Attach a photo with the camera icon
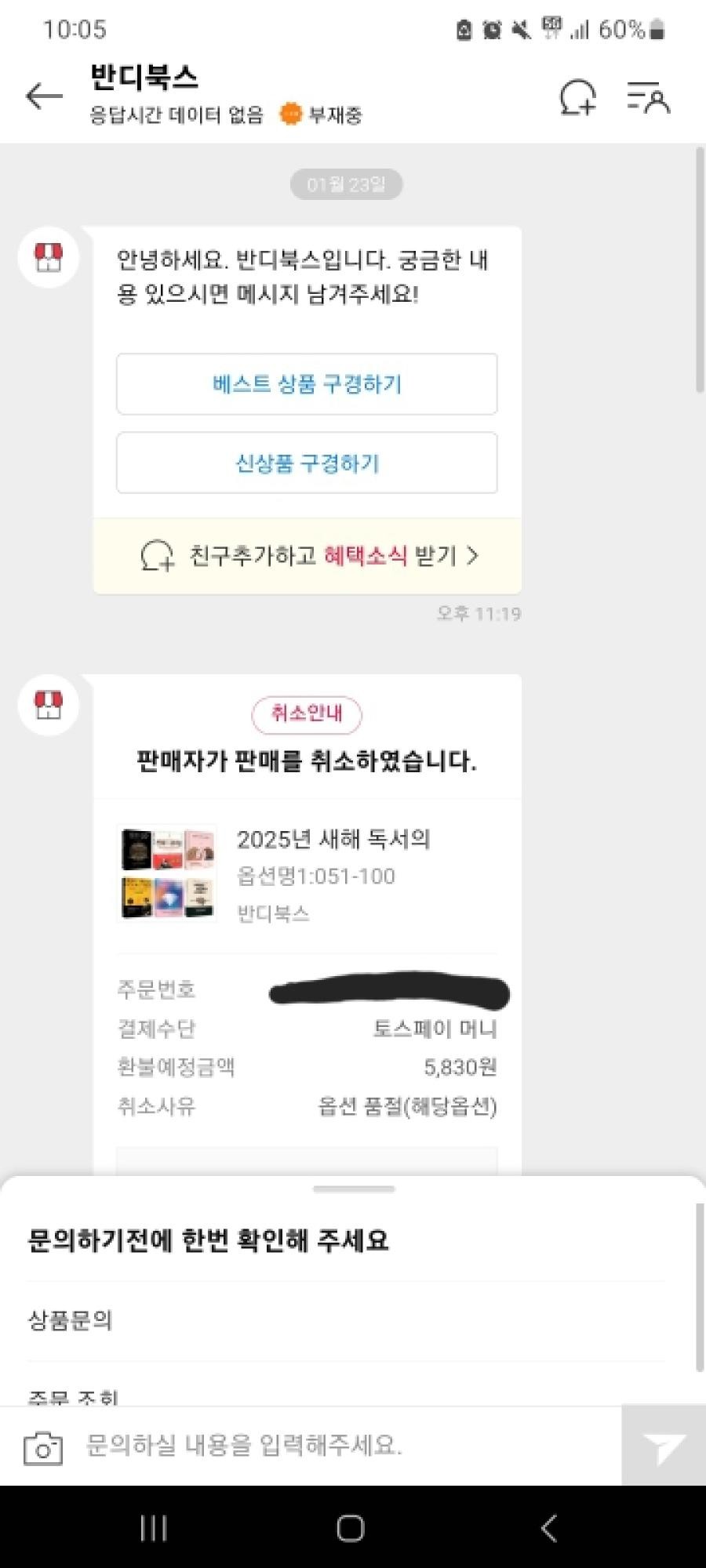706x1568 pixels. pos(42,1447)
